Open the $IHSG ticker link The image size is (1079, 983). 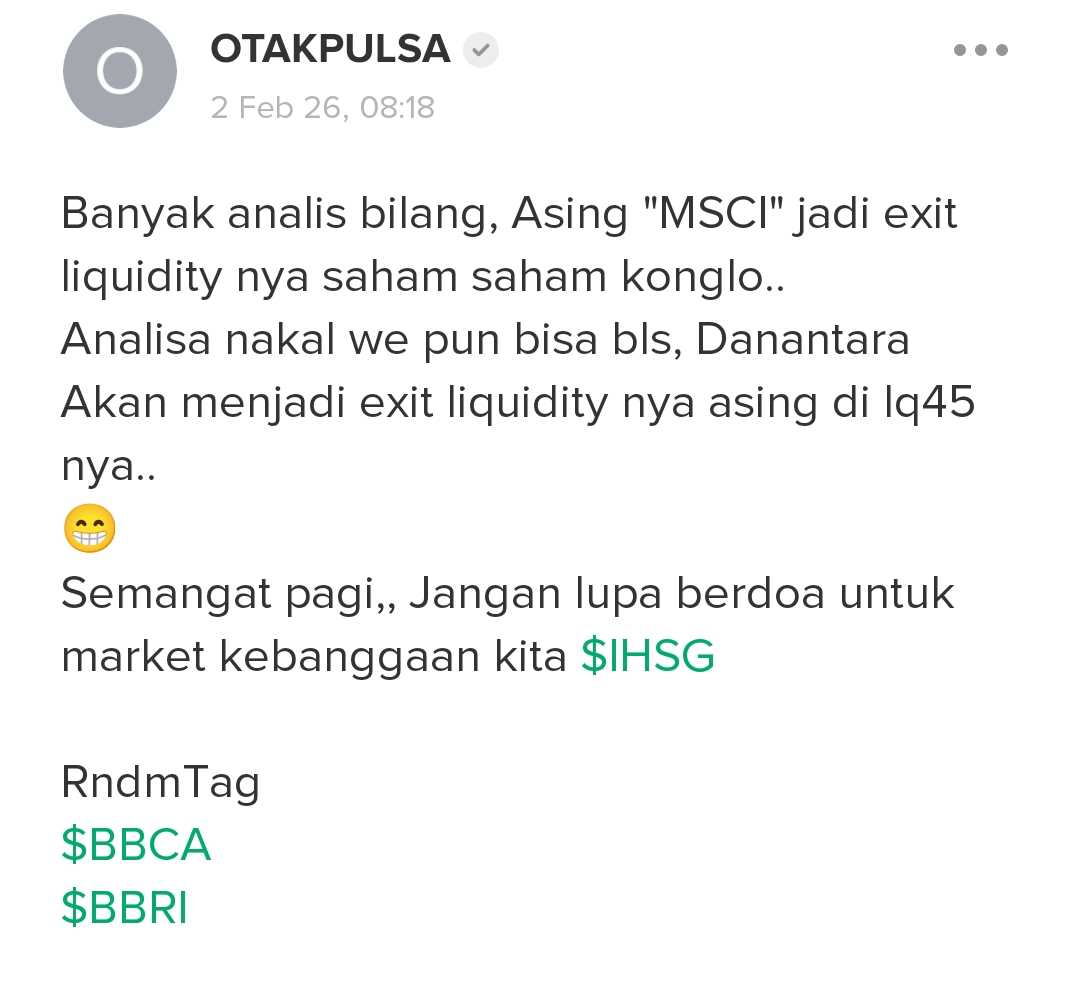[x=648, y=657]
